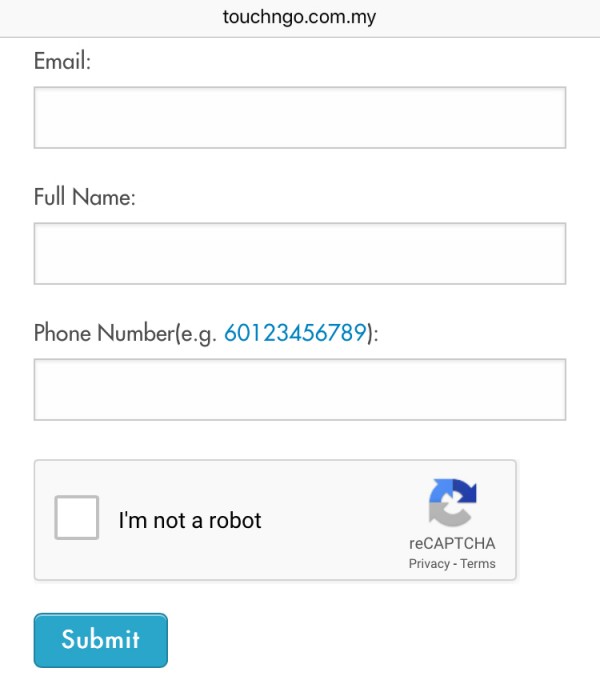
Task: Submit the form
Action: point(101,640)
